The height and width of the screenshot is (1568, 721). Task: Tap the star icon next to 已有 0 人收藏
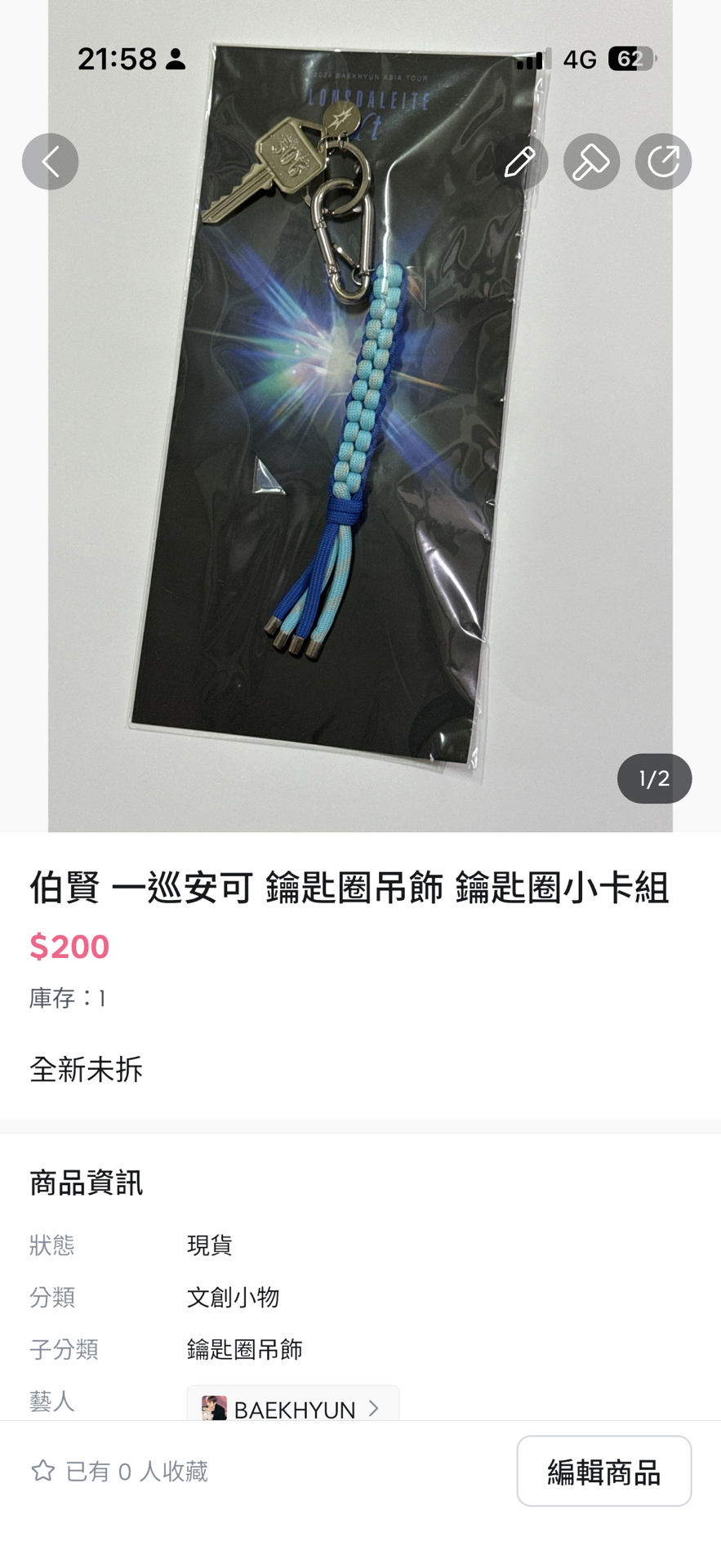click(43, 1470)
